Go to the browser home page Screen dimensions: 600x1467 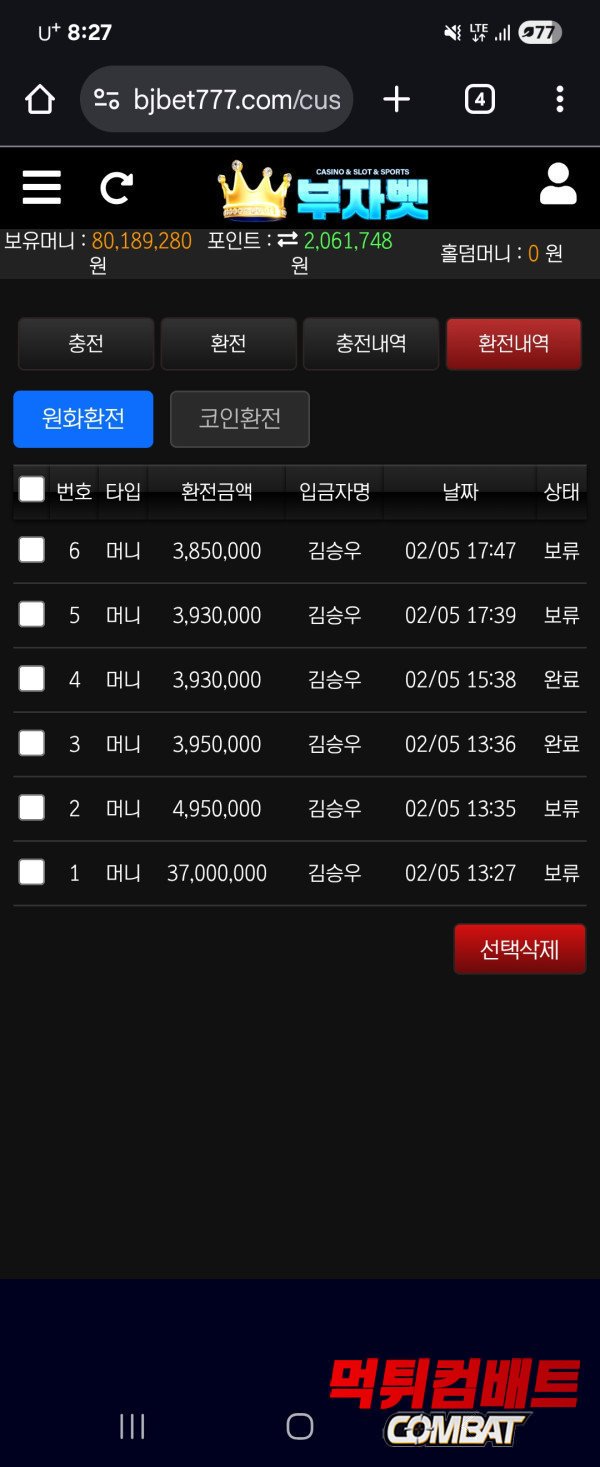(40, 99)
